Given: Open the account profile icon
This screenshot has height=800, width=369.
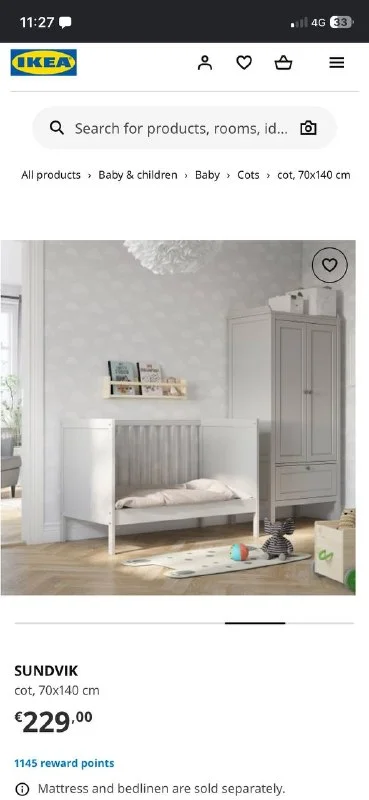Looking at the screenshot, I should click(205, 63).
